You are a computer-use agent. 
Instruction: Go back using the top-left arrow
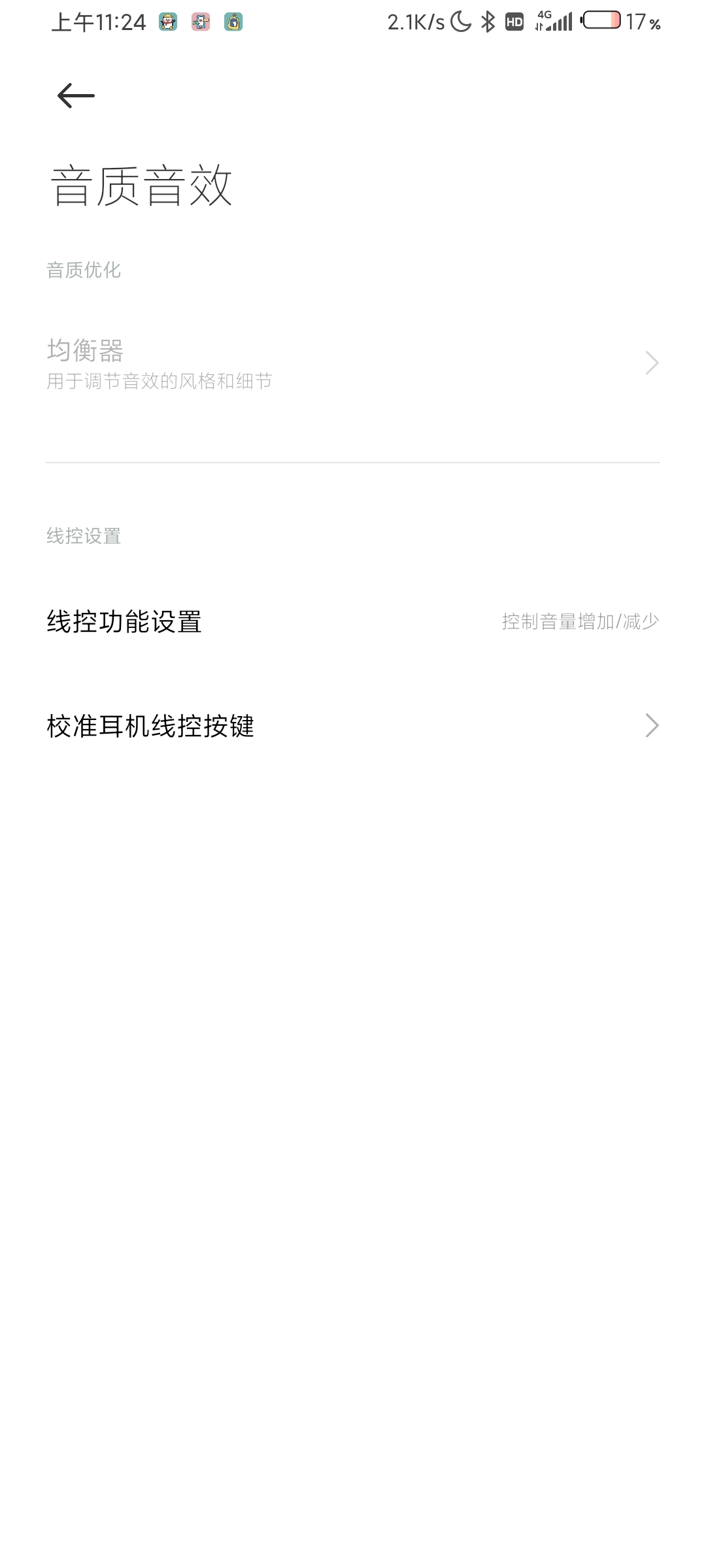coord(76,96)
